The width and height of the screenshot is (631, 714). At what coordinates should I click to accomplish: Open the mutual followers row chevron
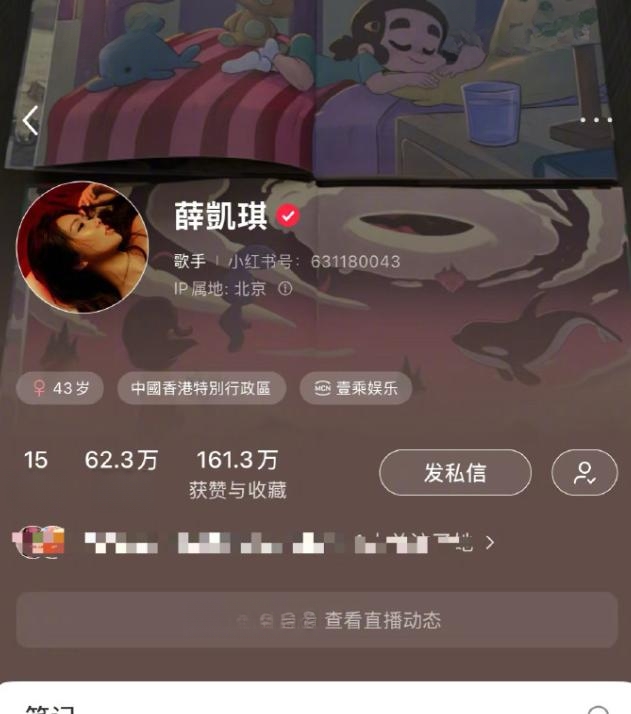pyautogui.click(x=489, y=543)
